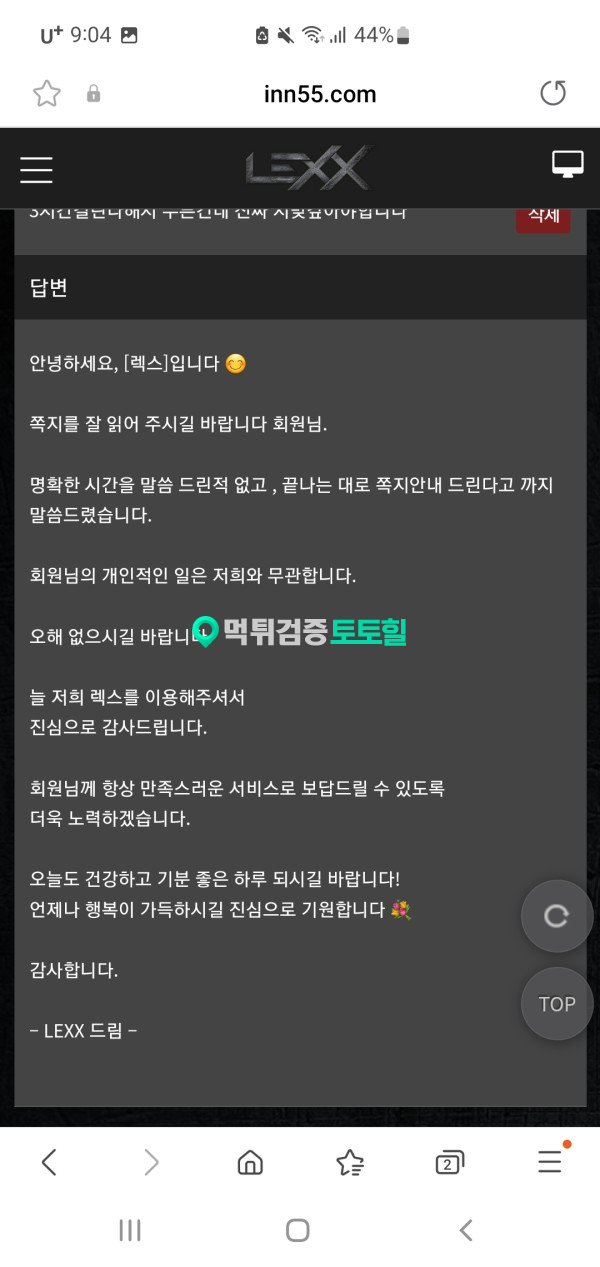Go back in browser history
This screenshot has width=600, height=1267.
pos(49,1161)
